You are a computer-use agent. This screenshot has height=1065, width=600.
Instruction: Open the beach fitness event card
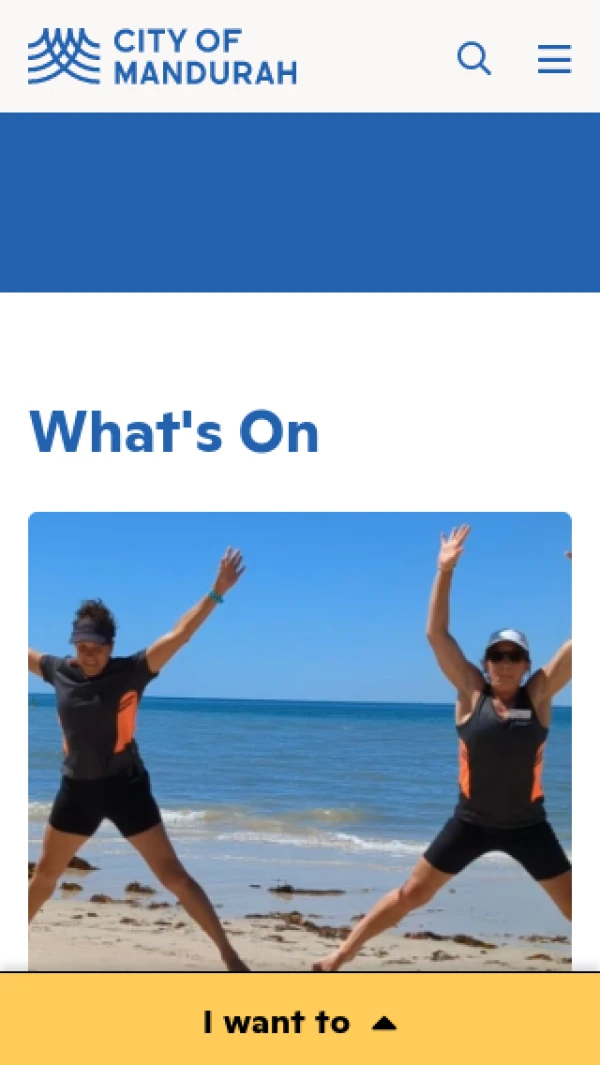pos(300,740)
